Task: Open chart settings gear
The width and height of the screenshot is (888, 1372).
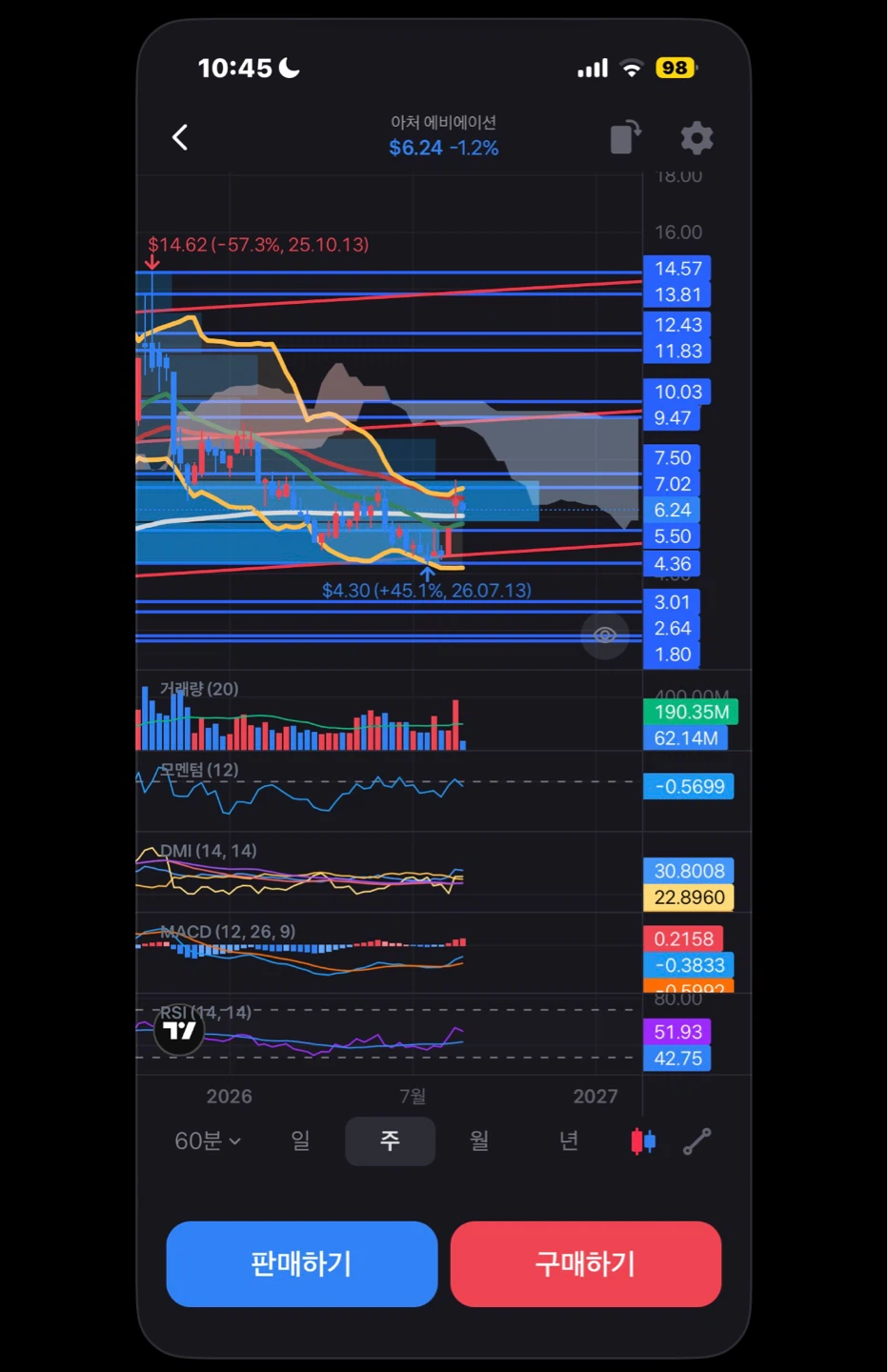Action: coord(696,137)
